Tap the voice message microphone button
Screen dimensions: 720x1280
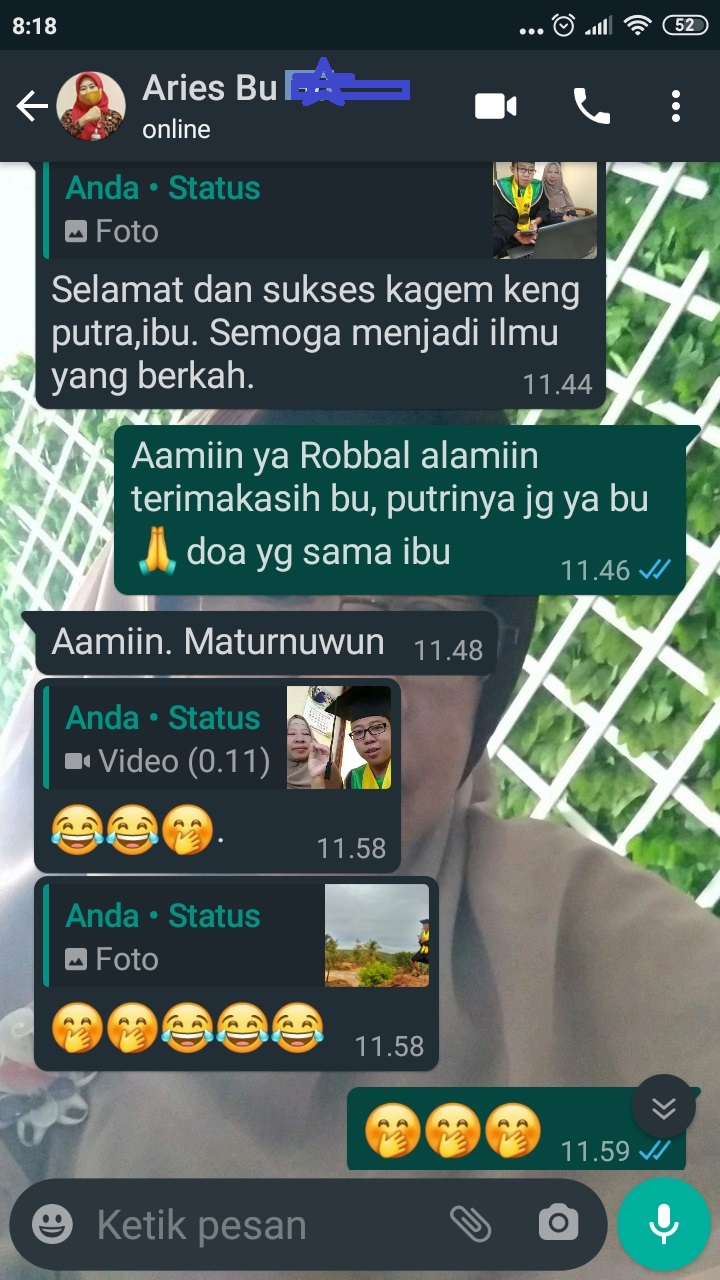[x=664, y=1223]
